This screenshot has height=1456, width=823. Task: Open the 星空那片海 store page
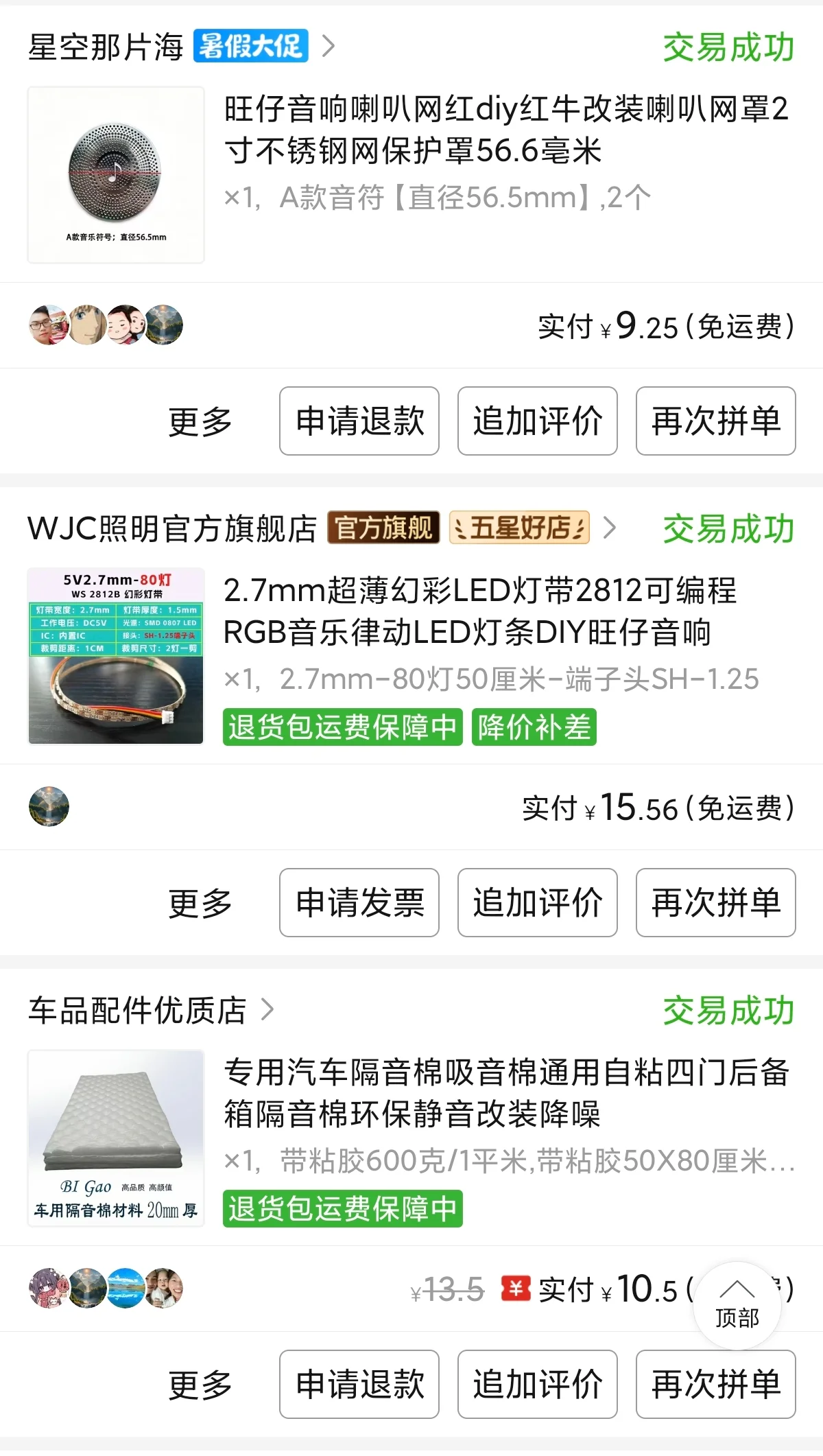(x=181, y=47)
